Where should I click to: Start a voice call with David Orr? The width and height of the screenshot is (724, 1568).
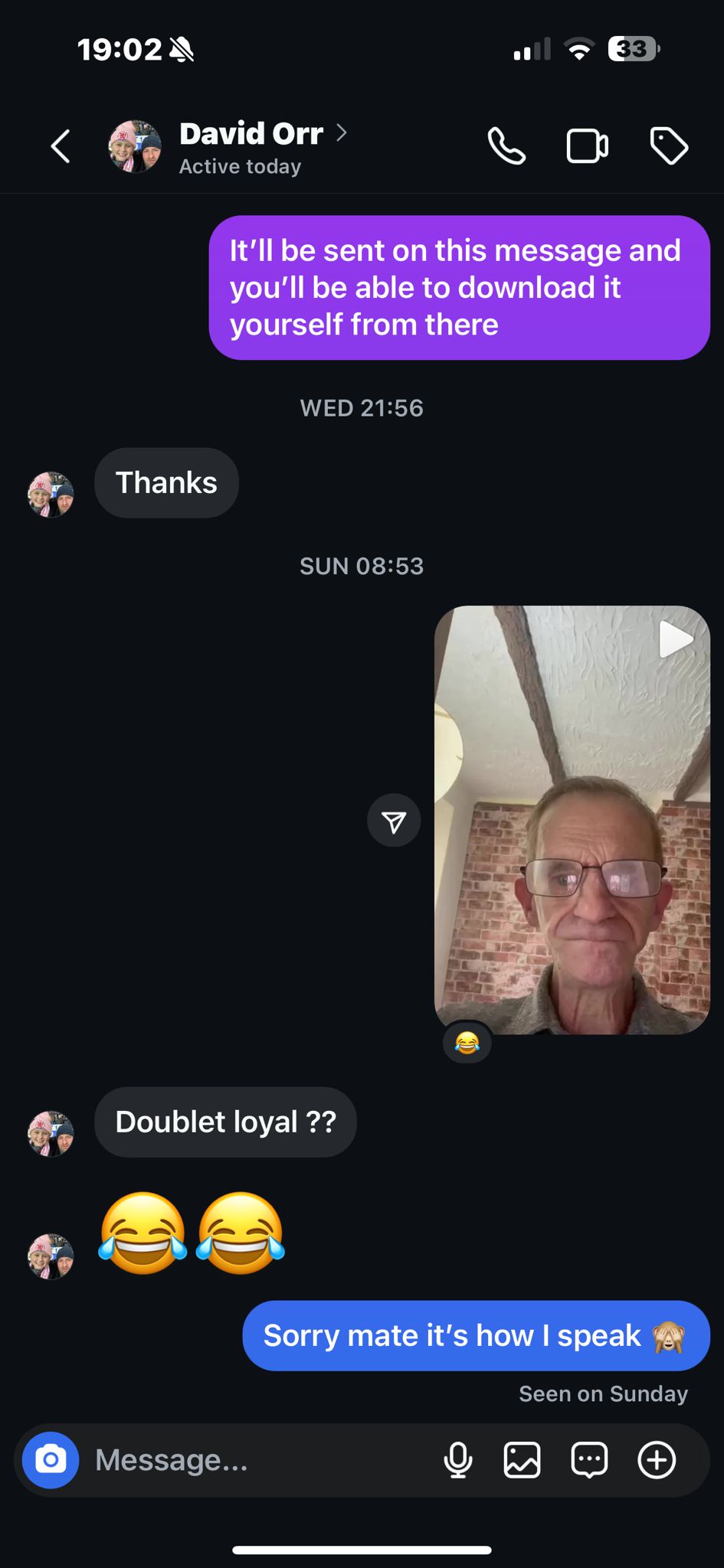pyautogui.click(x=506, y=146)
